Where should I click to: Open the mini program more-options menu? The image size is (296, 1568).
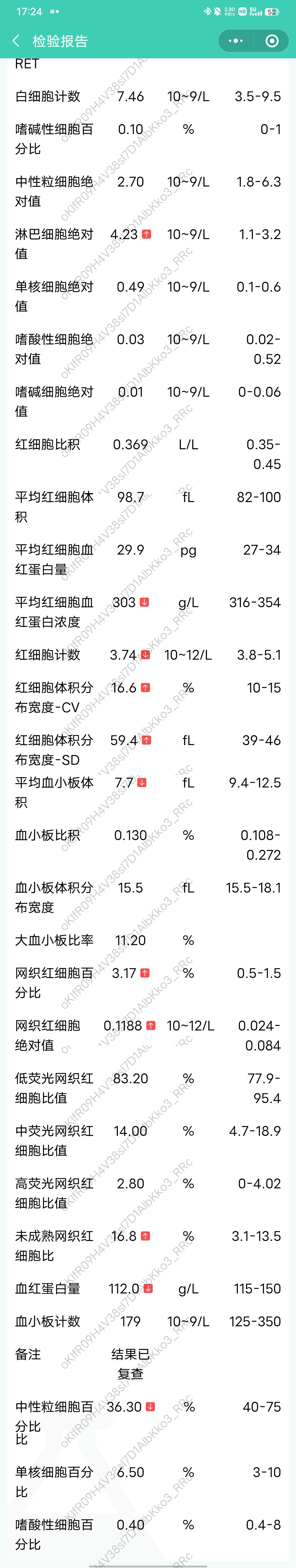pyautogui.click(x=236, y=41)
